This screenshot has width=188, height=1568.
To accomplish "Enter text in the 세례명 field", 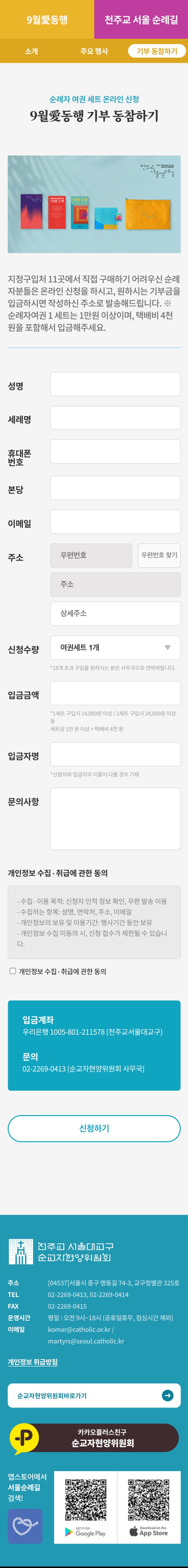I will (115, 418).
